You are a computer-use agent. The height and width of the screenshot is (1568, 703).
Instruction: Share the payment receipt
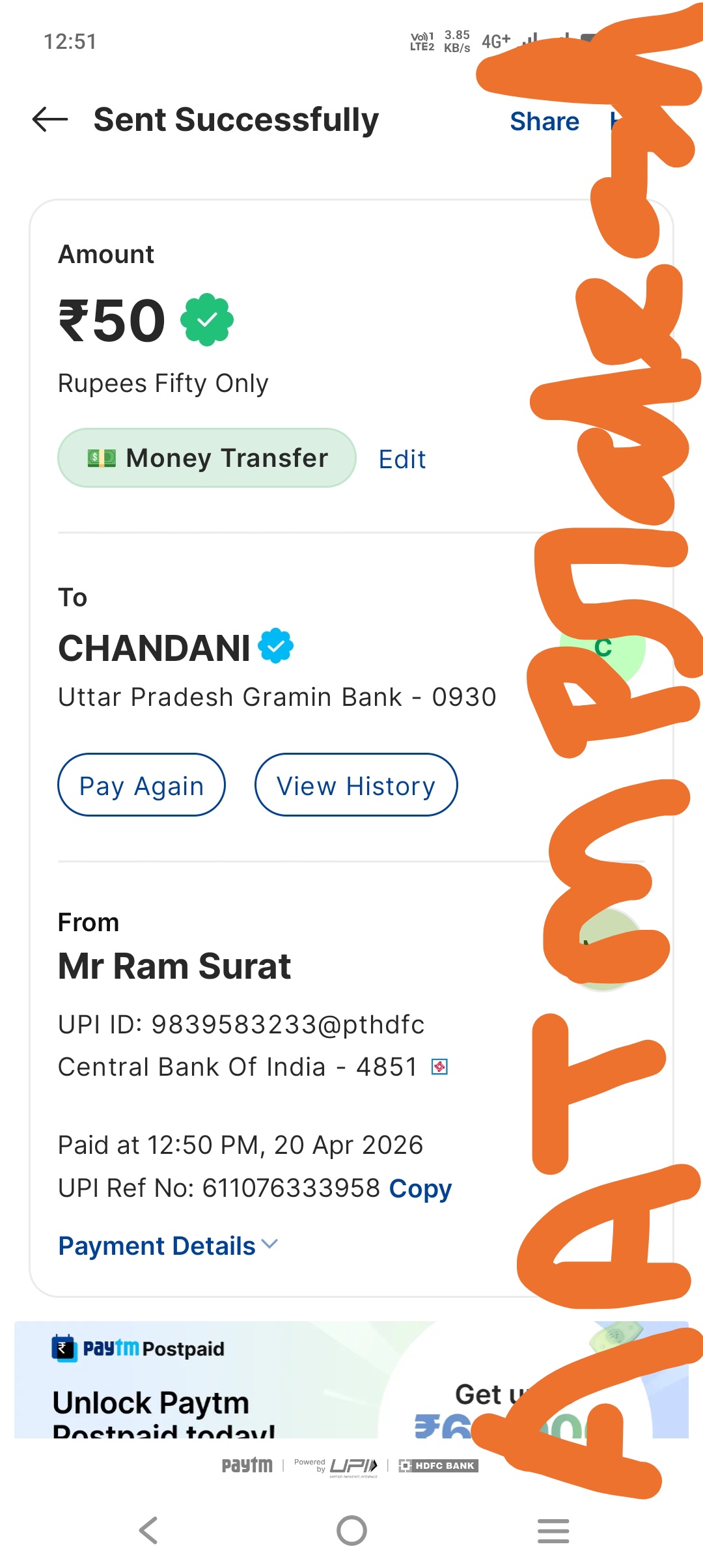[x=544, y=122]
